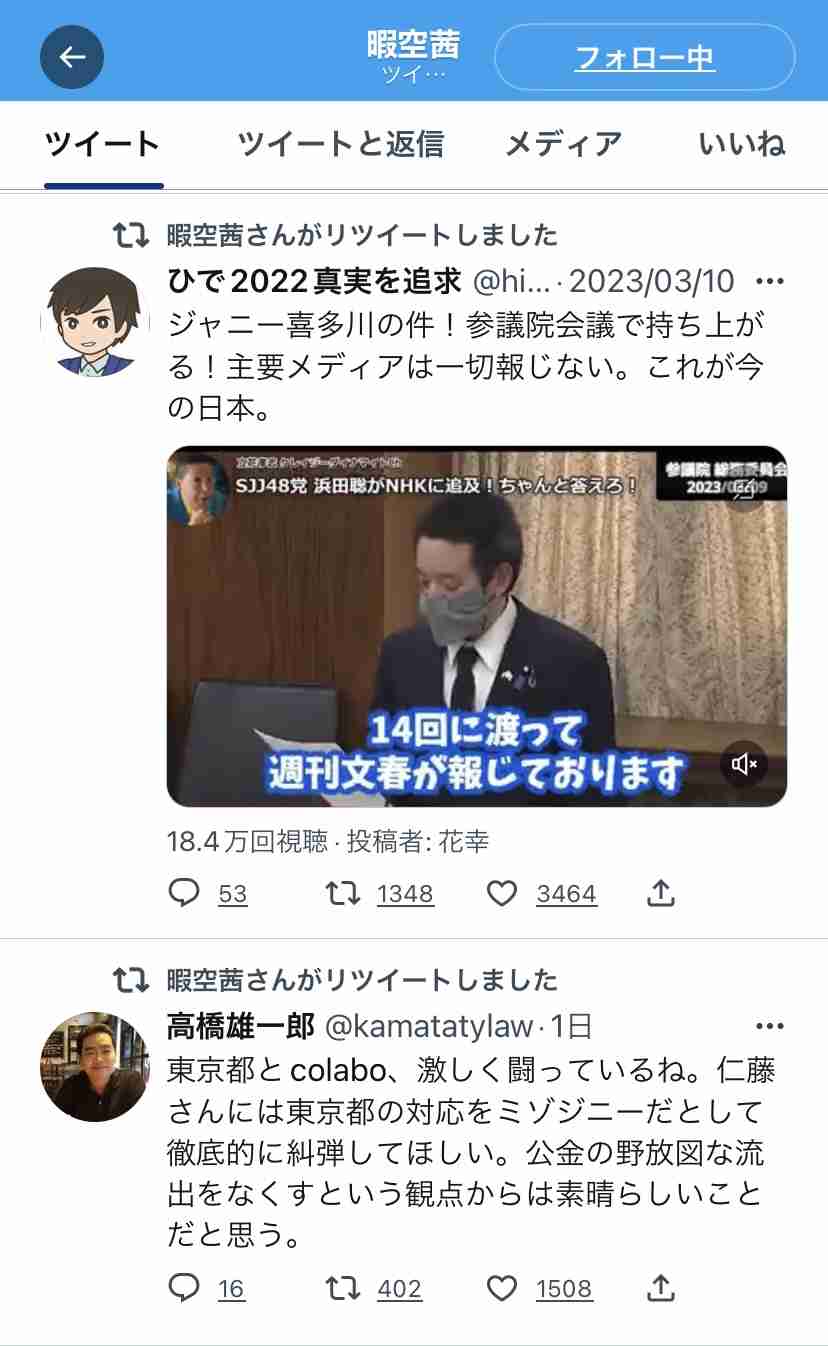Switch to the メディア tab
The image size is (828, 1346).
(x=563, y=144)
